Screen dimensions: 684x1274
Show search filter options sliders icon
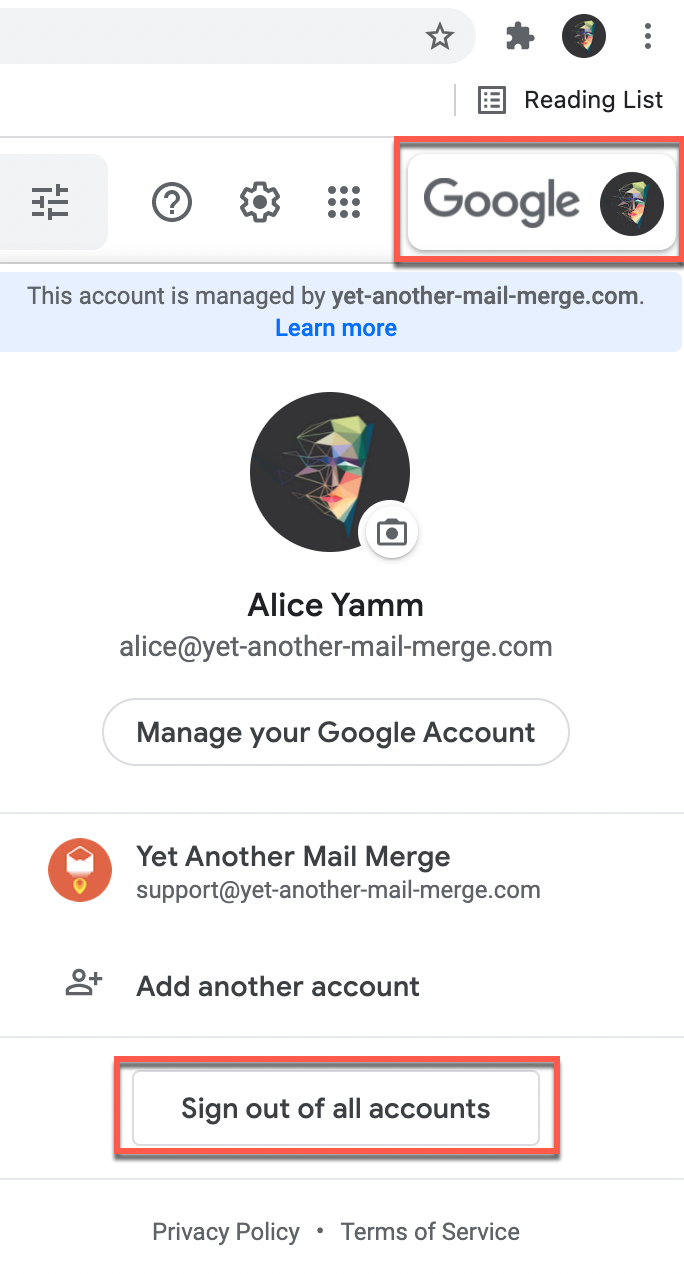(x=49, y=202)
